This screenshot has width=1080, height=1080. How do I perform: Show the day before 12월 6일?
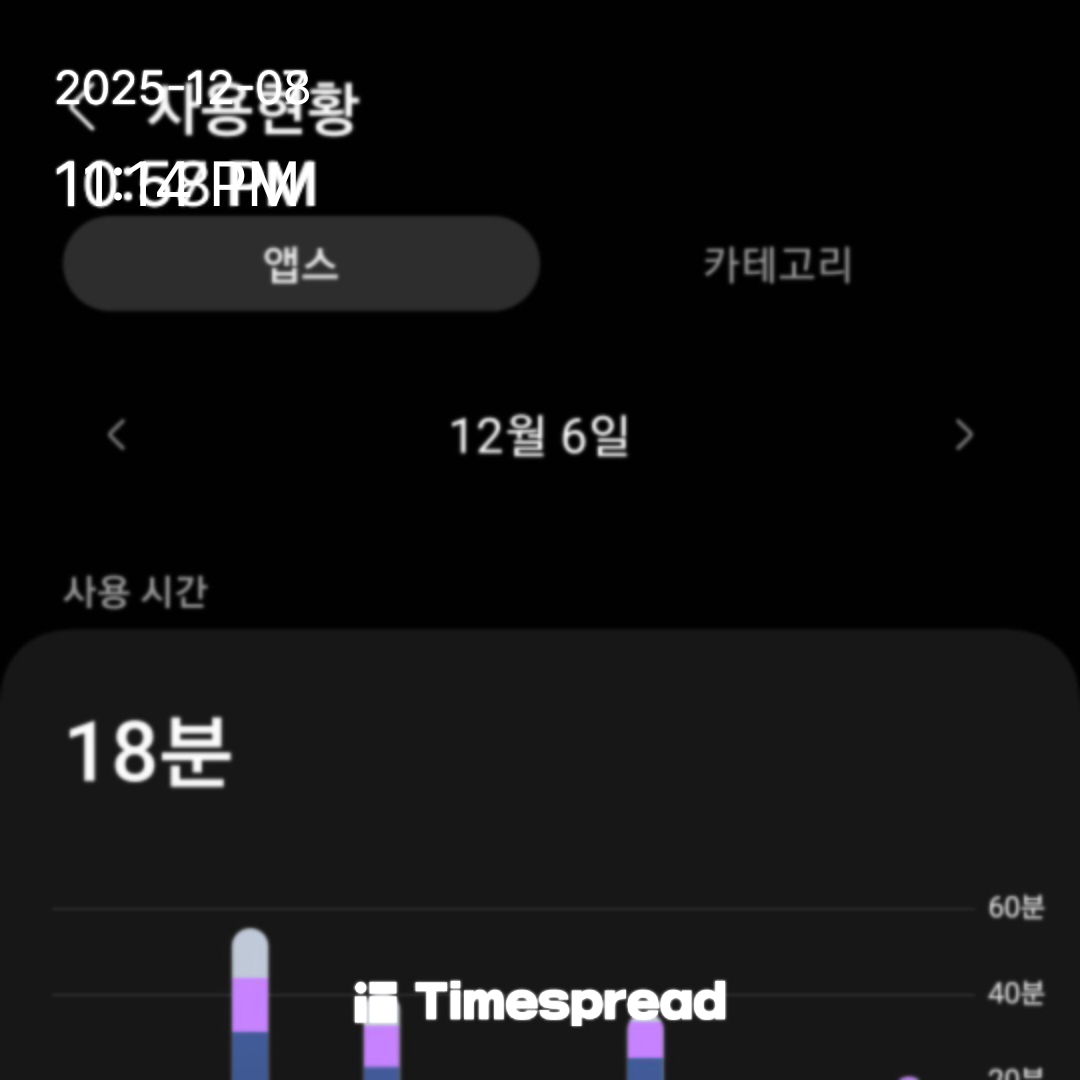pyautogui.click(x=117, y=436)
